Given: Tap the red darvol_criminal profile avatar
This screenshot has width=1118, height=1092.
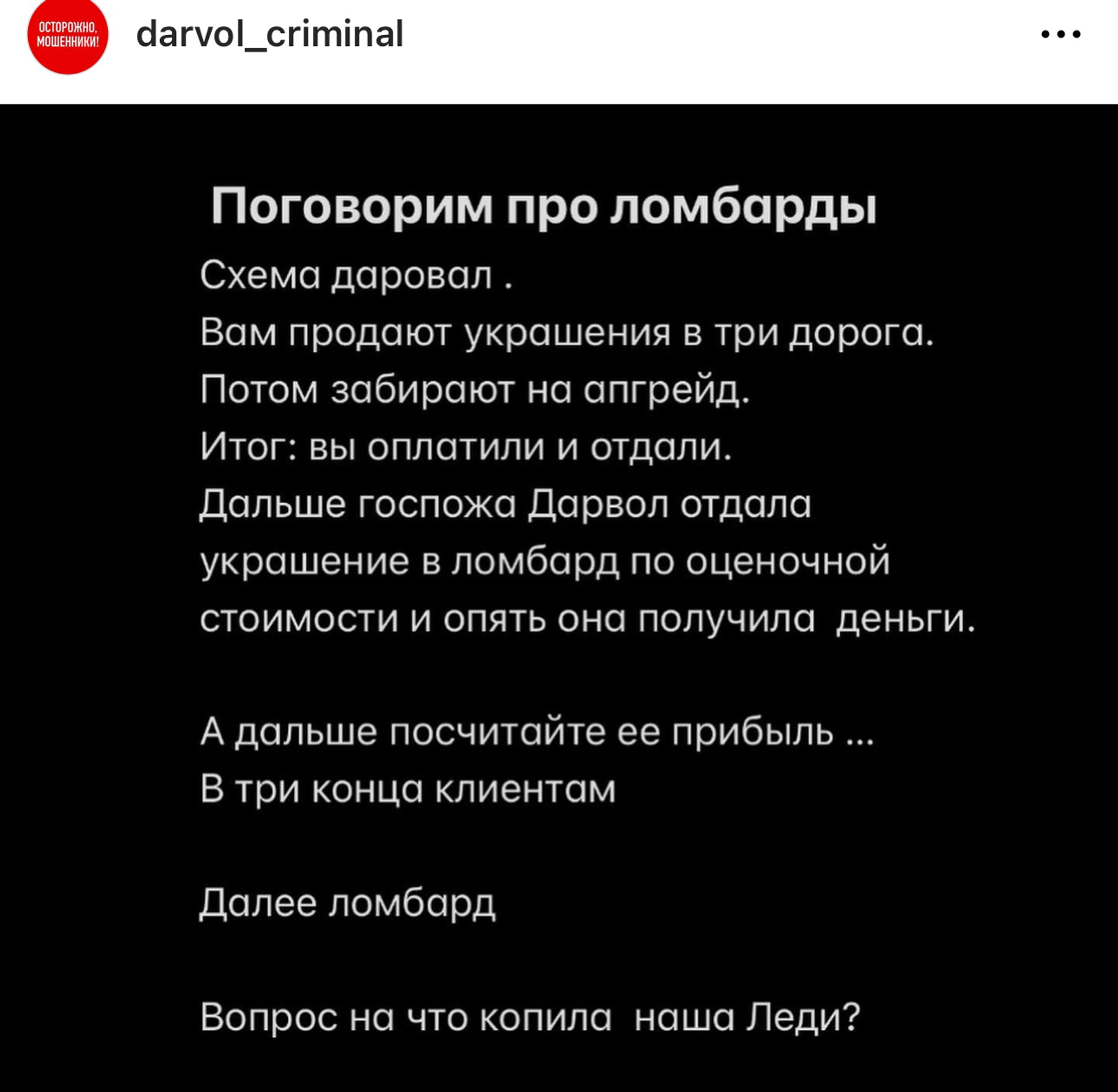Looking at the screenshot, I should click(x=68, y=36).
